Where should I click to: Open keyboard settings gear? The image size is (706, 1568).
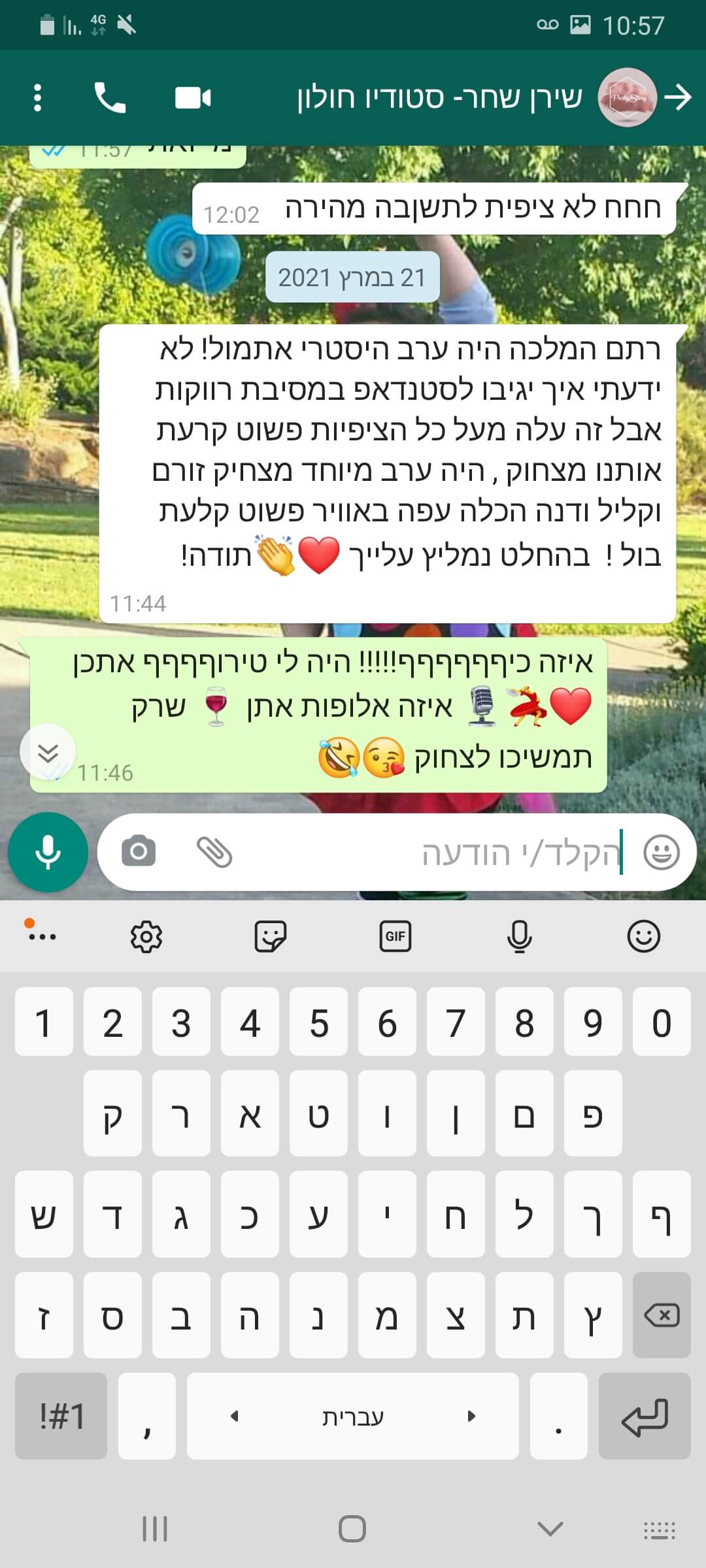(146, 936)
